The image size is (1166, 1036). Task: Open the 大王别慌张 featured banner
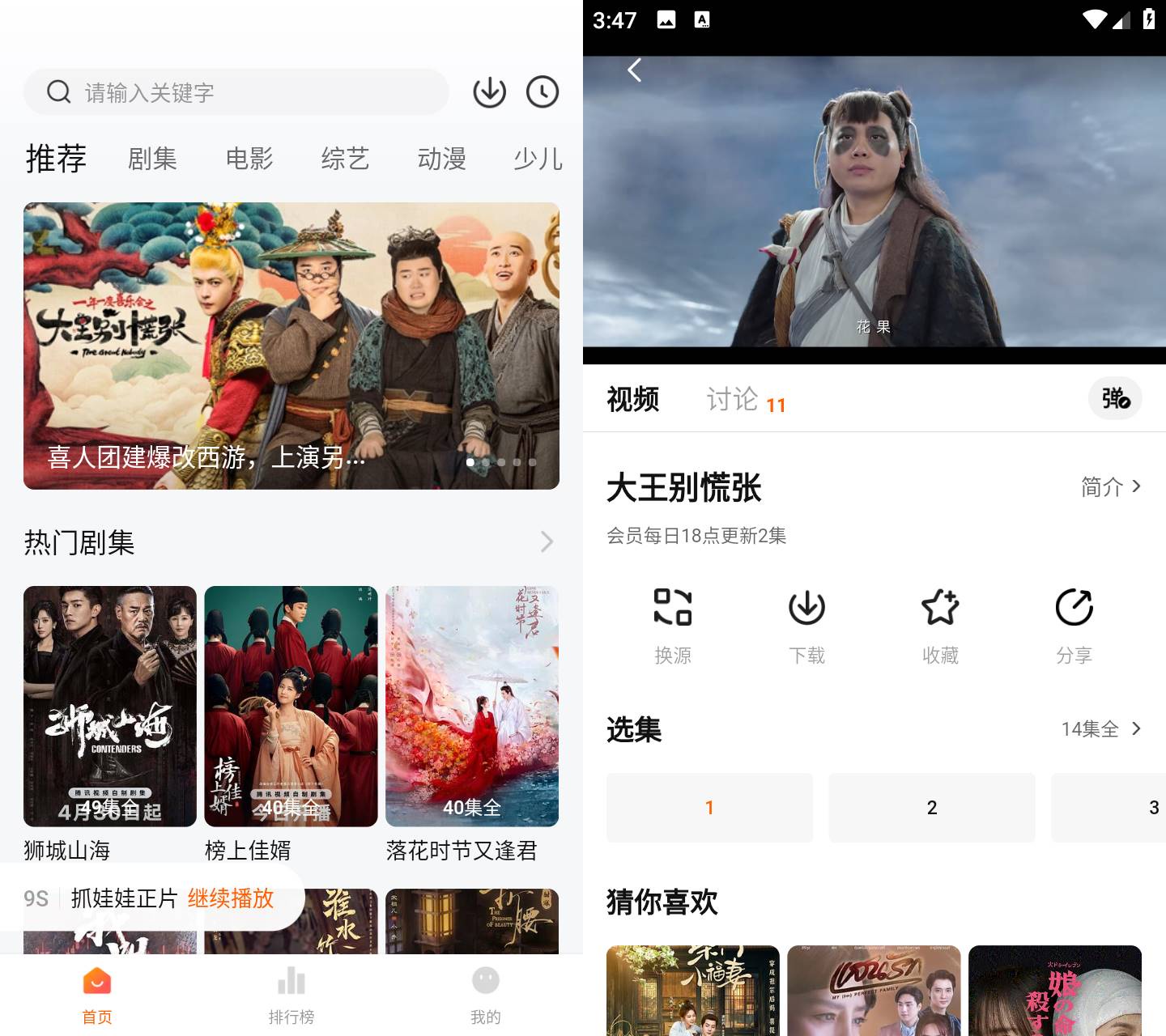(291, 346)
